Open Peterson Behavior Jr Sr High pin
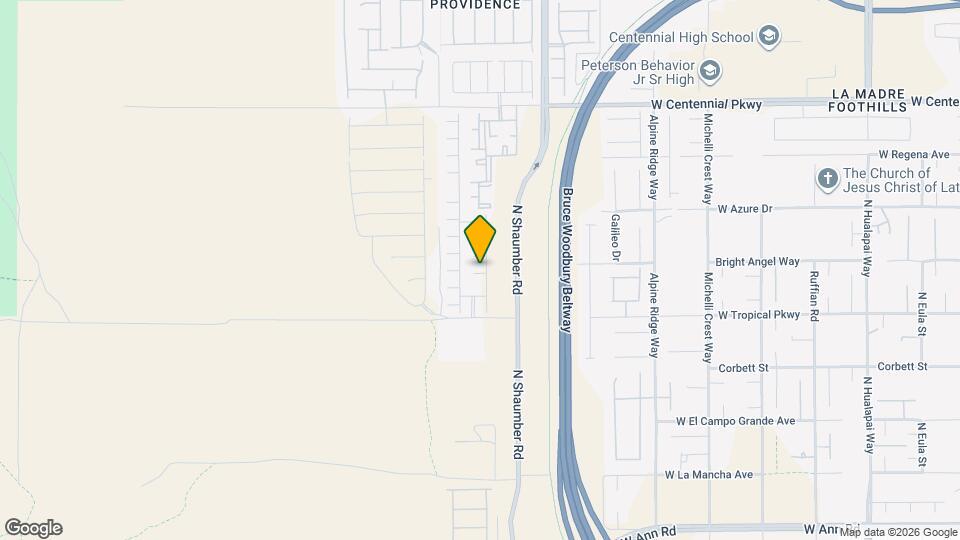Screen dimensions: 960x540 pos(710,70)
